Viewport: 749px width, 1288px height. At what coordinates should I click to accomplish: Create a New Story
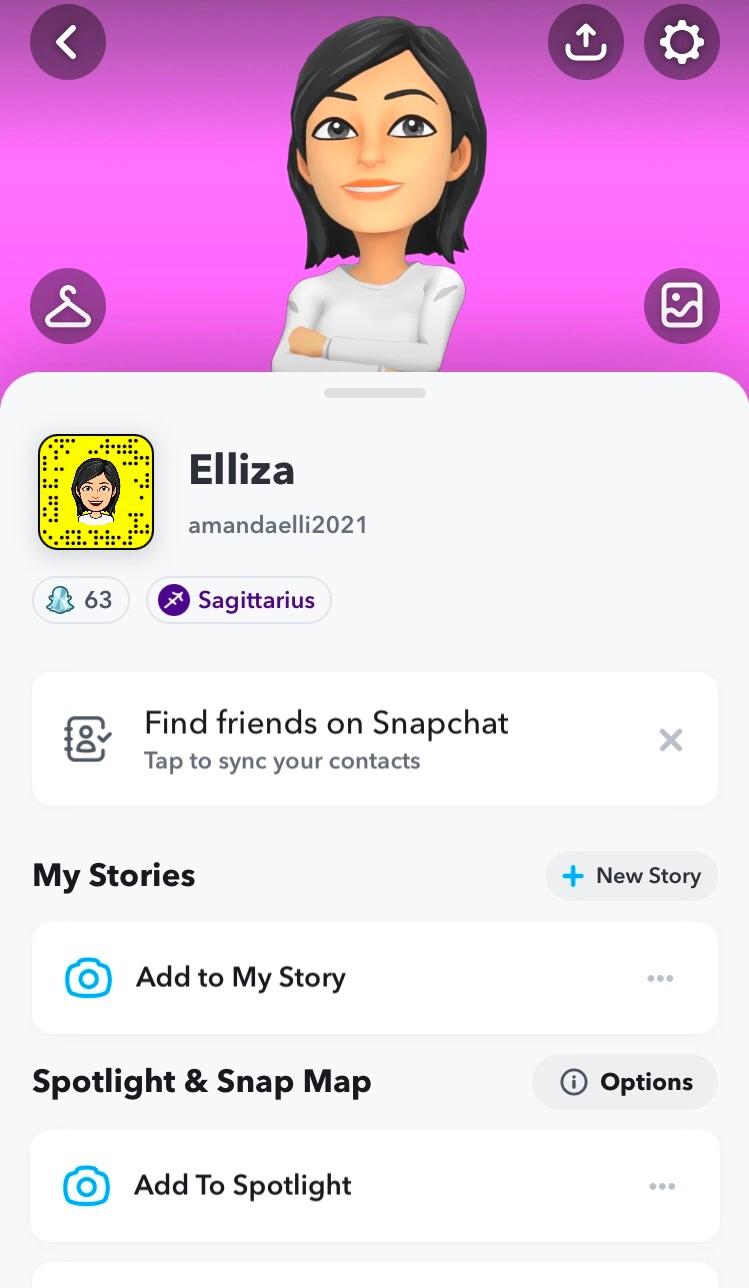point(631,876)
